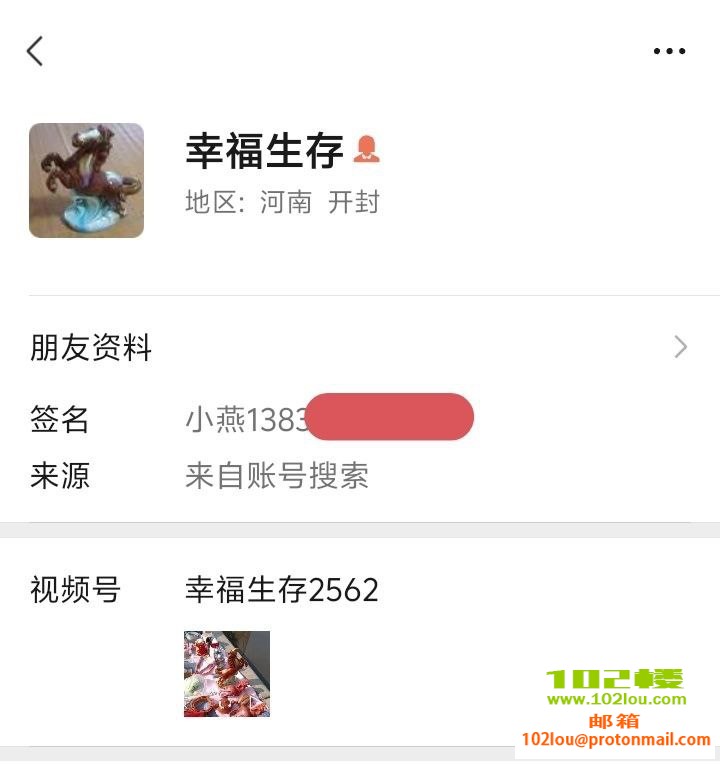This screenshot has height=764, width=720.
Task: Open the video thumbnail under 视频号
Action: [x=227, y=674]
